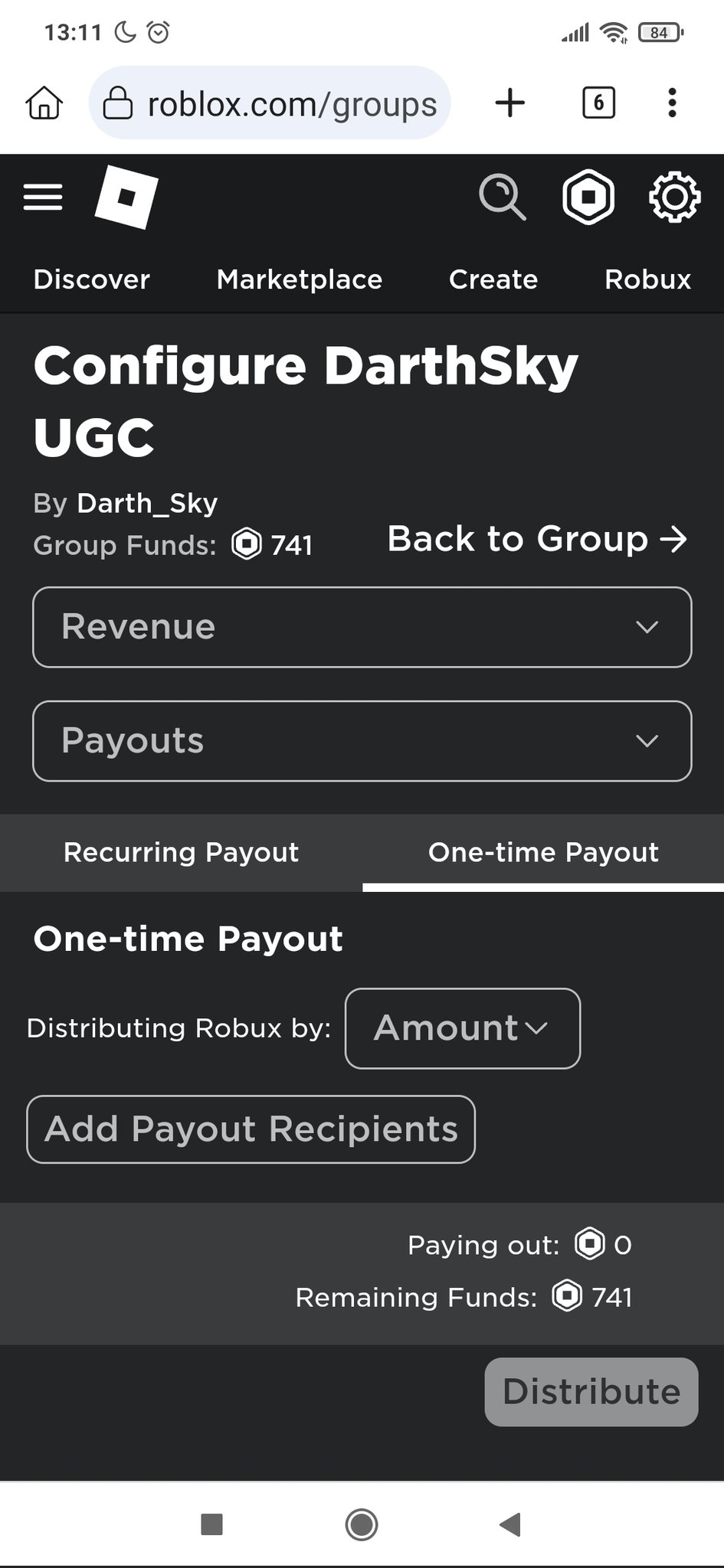Open Darth_Sky's profile link
Viewport: 724px width, 1568px height.
(x=147, y=503)
